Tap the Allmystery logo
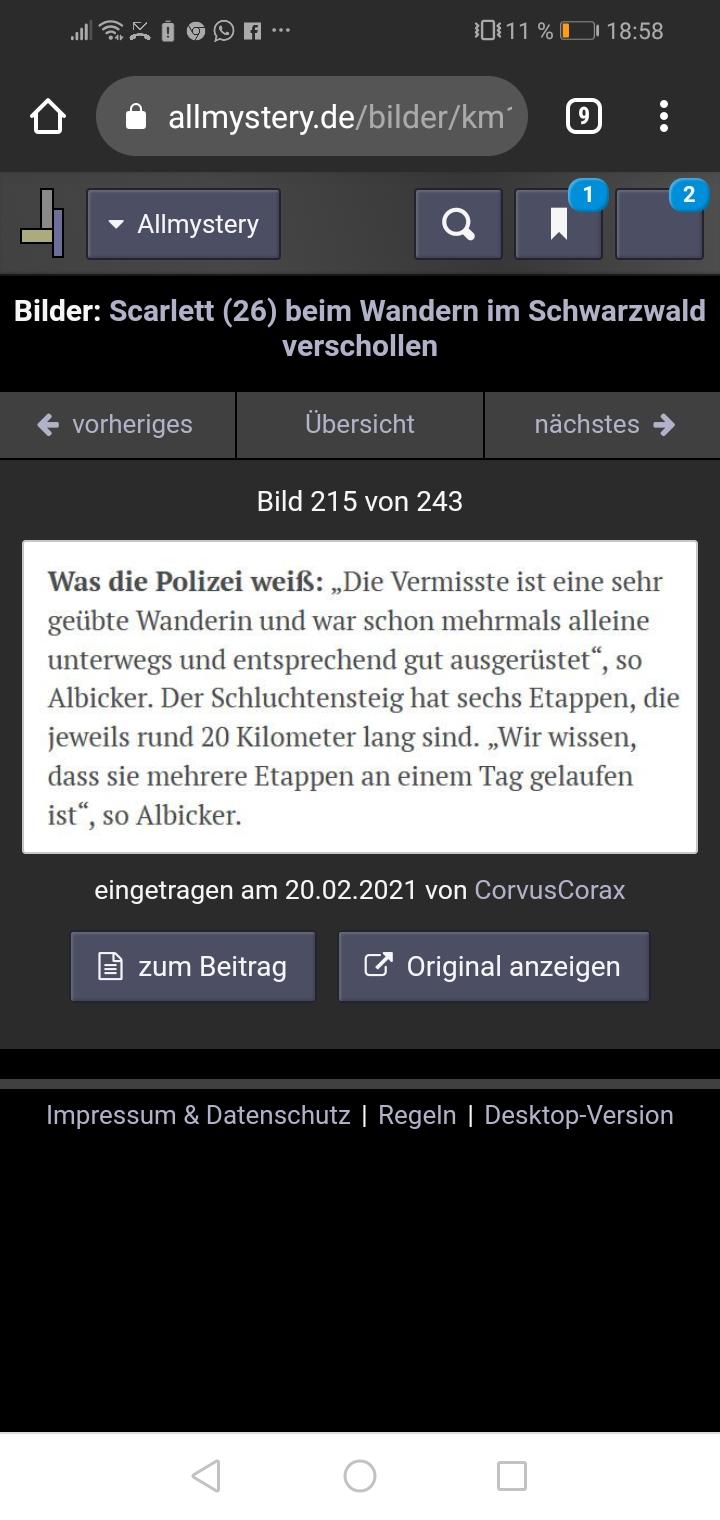This screenshot has height=1520, width=720. 43,224
